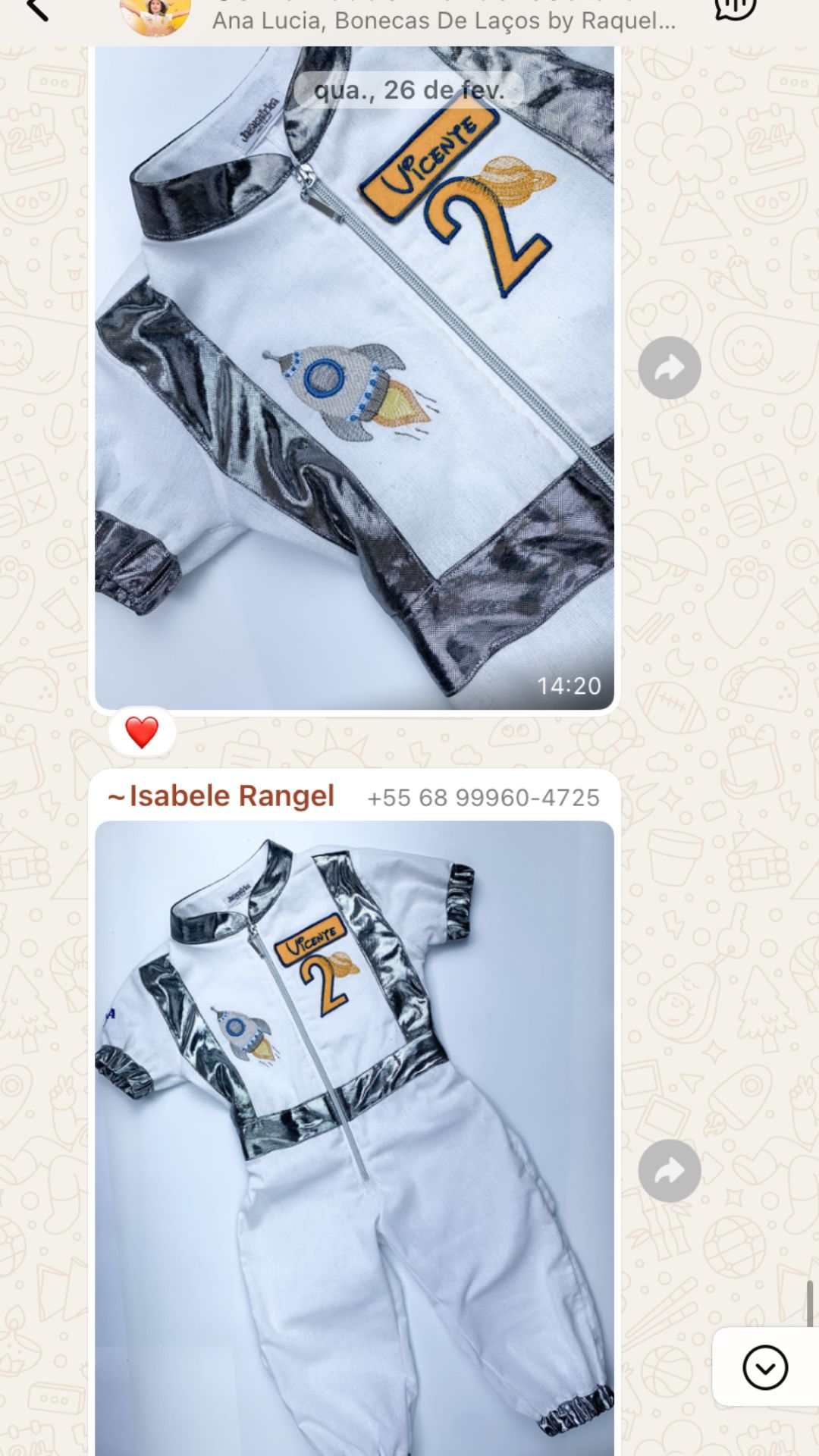Start a group voice chat
Image resolution: width=819 pixels, height=1456 pixels.
tap(735, 9)
